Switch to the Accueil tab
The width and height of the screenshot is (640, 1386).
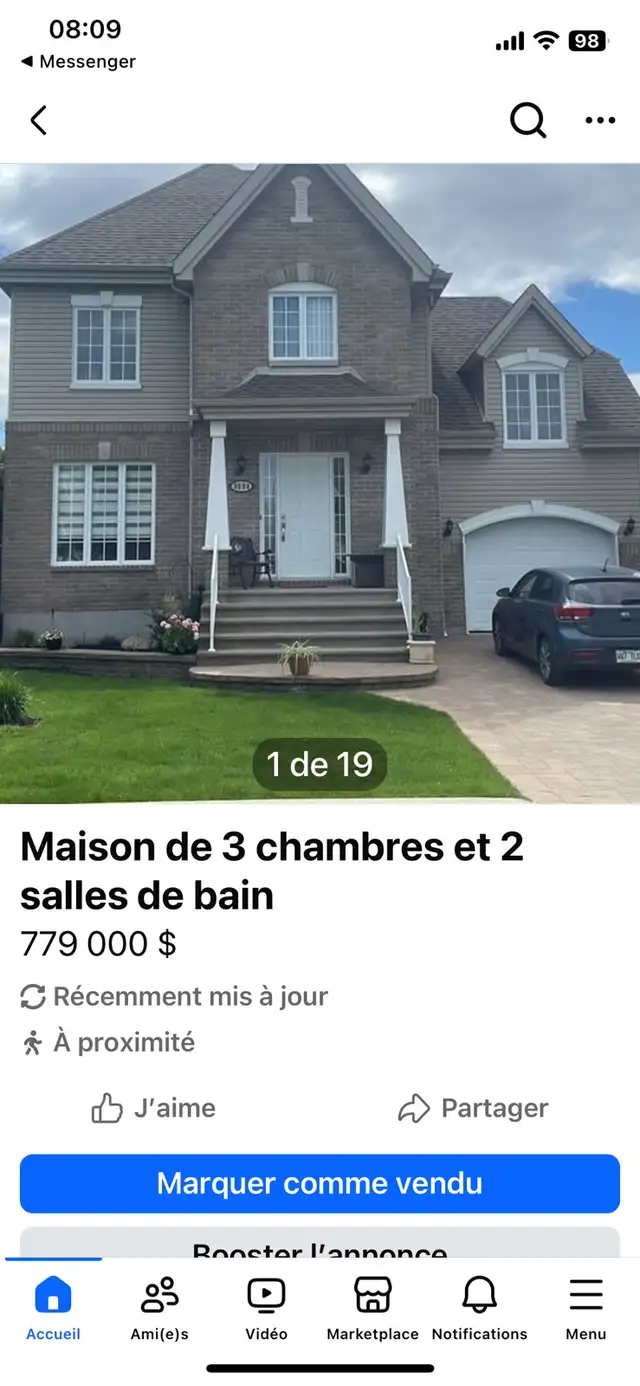(x=53, y=1308)
